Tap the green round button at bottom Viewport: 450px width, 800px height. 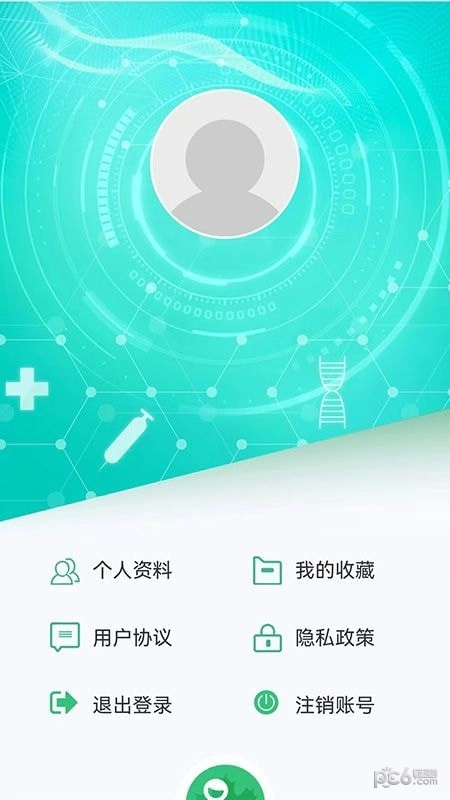pos(225,781)
